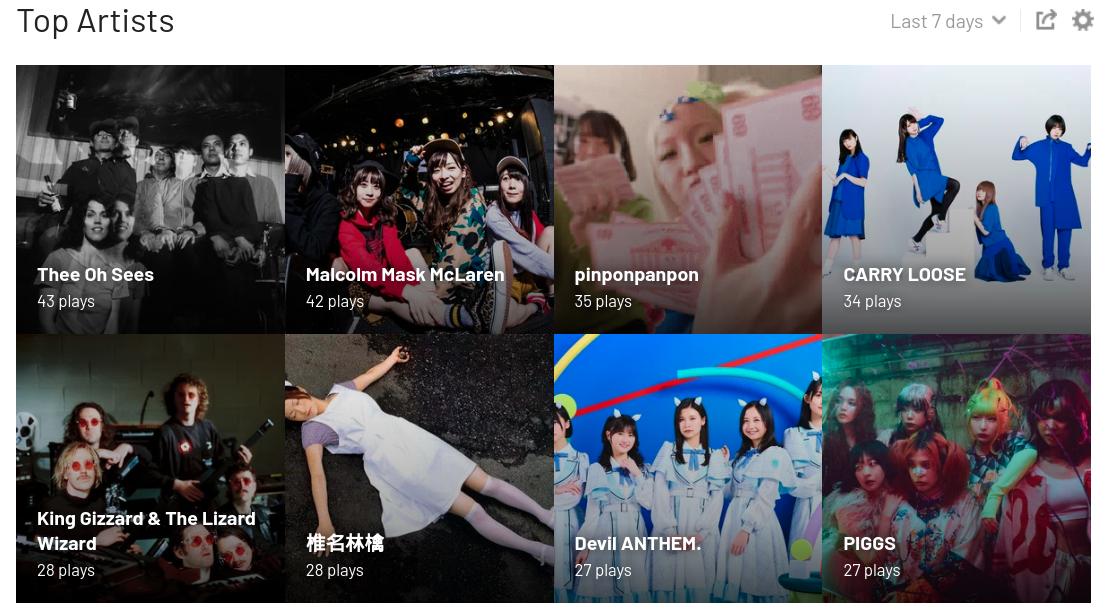Viewport: 1101px width, 606px height.
Task: Select the PIGGS artist tile
Action: tap(956, 468)
